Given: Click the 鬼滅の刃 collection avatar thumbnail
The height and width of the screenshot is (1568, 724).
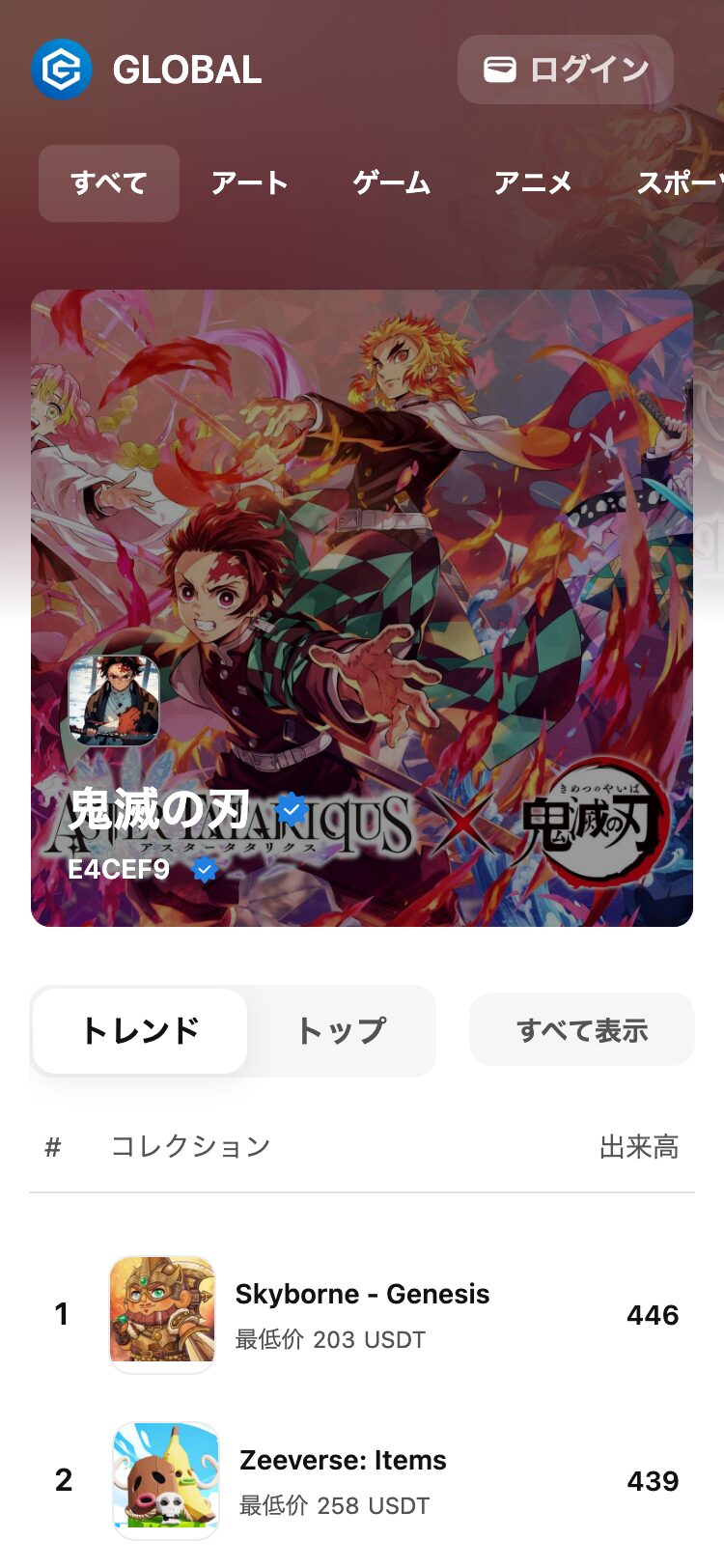Looking at the screenshot, I should 113,700.
